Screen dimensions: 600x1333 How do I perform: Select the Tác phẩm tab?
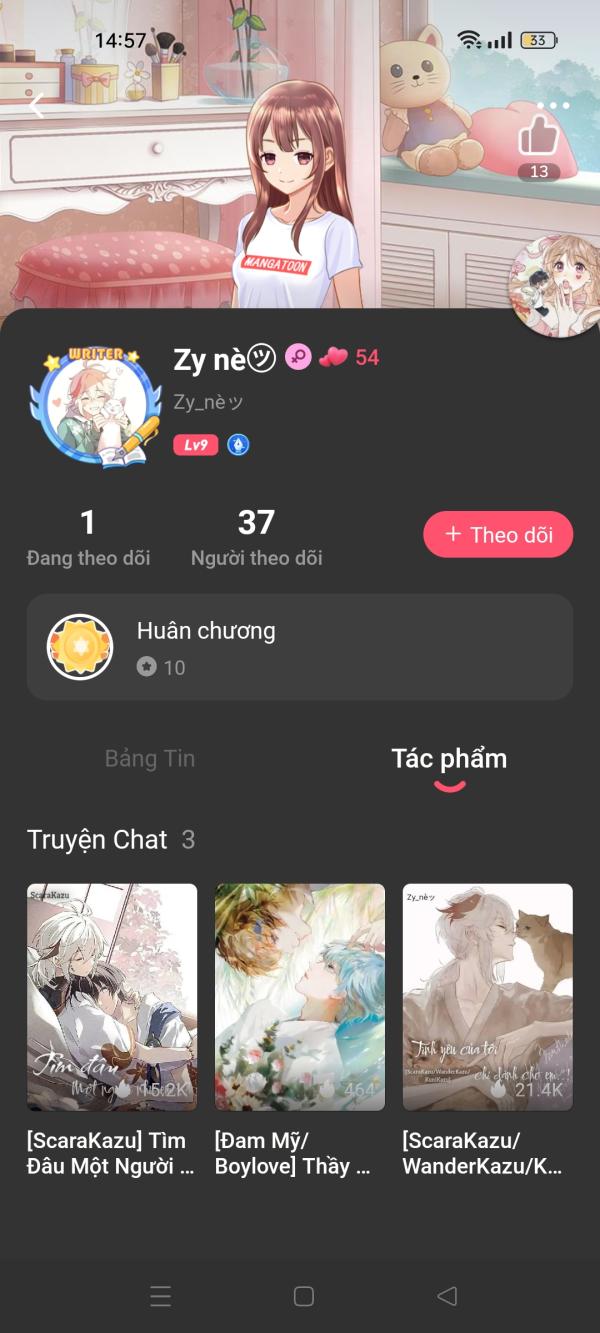449,758
